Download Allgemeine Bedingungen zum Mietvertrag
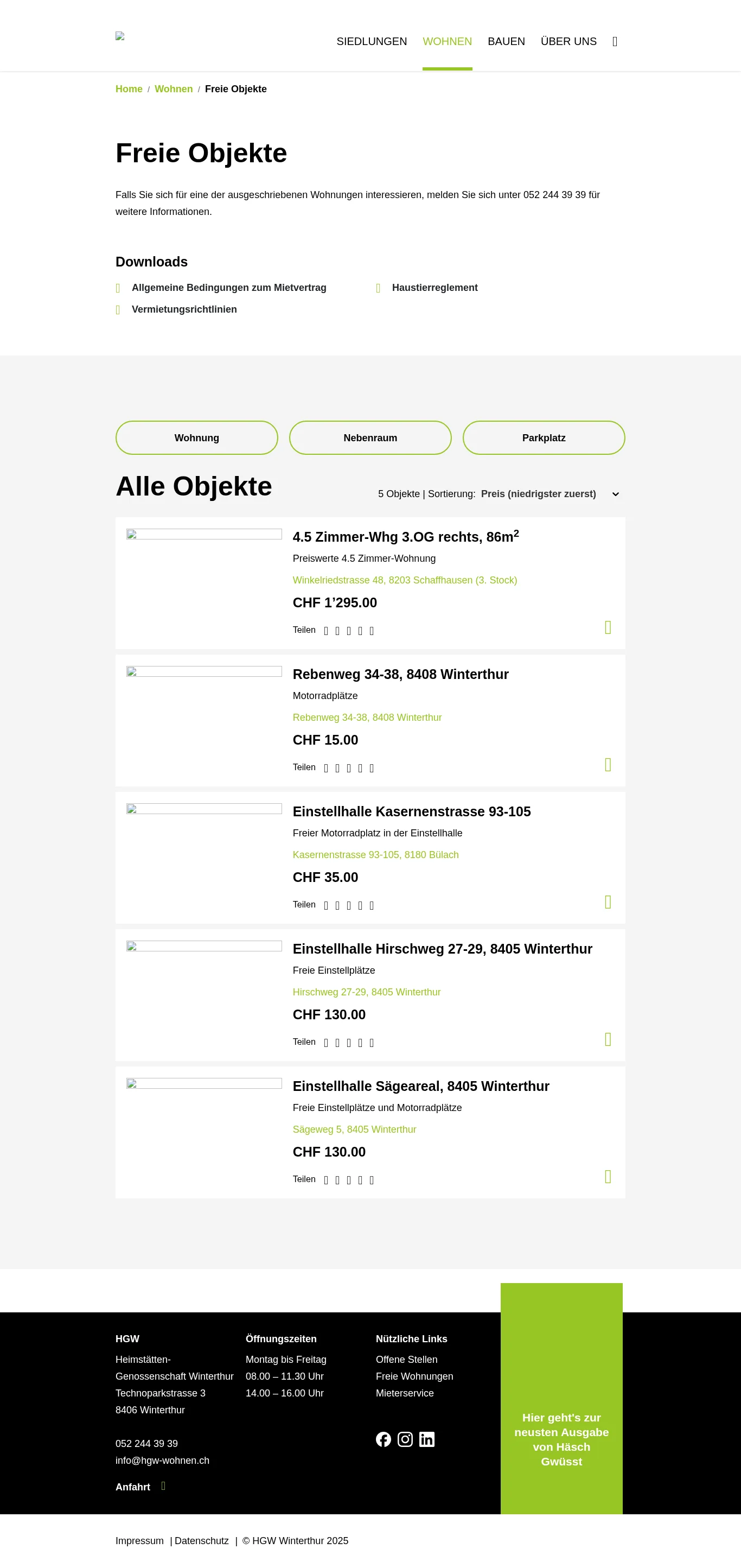The image size is (741, 1568). [x=229, y=288]
